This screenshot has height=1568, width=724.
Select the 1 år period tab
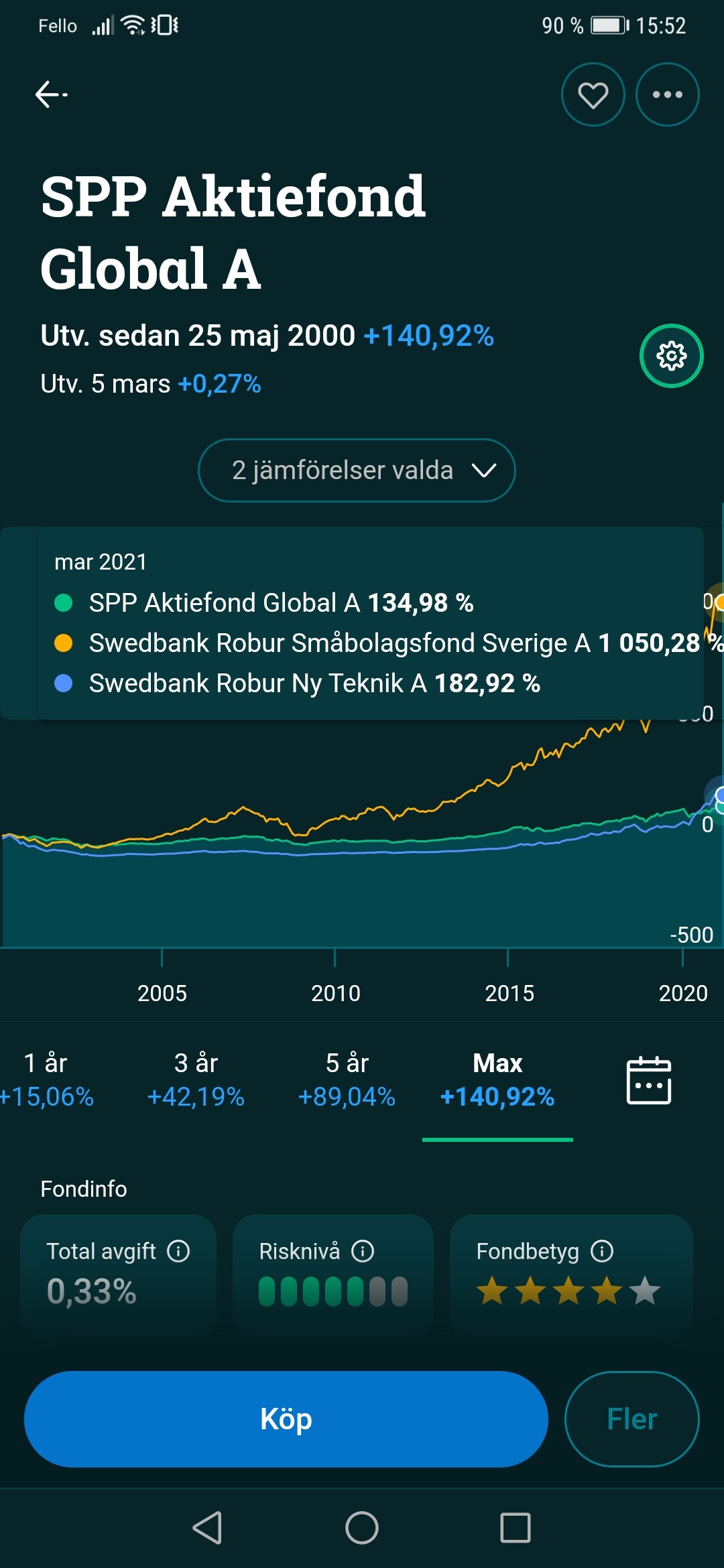46,1080
